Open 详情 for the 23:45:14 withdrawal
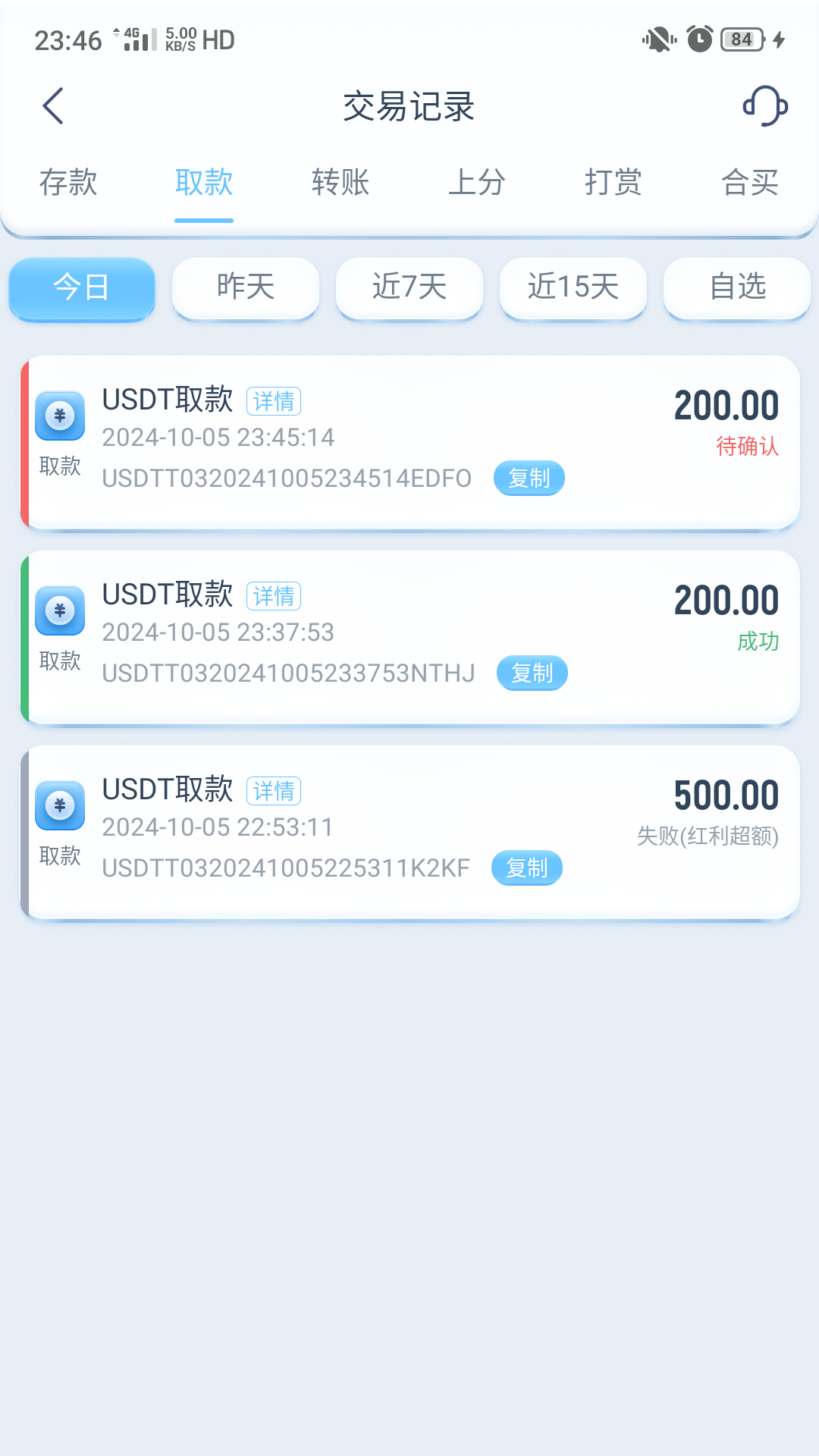Screen dimensions: 819x1456 tap(274, 401)
